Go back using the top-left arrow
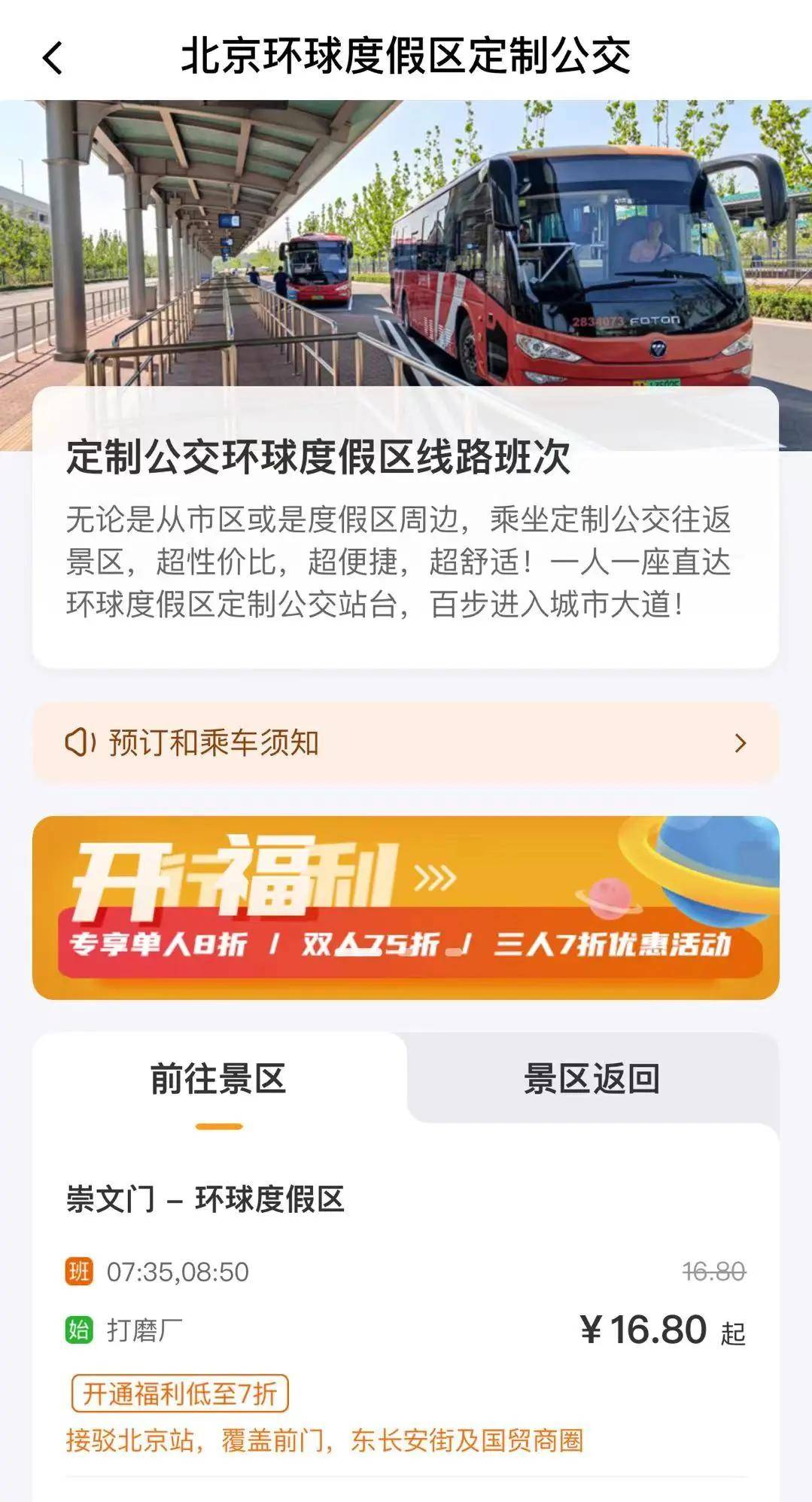 (x=53, y=57)
